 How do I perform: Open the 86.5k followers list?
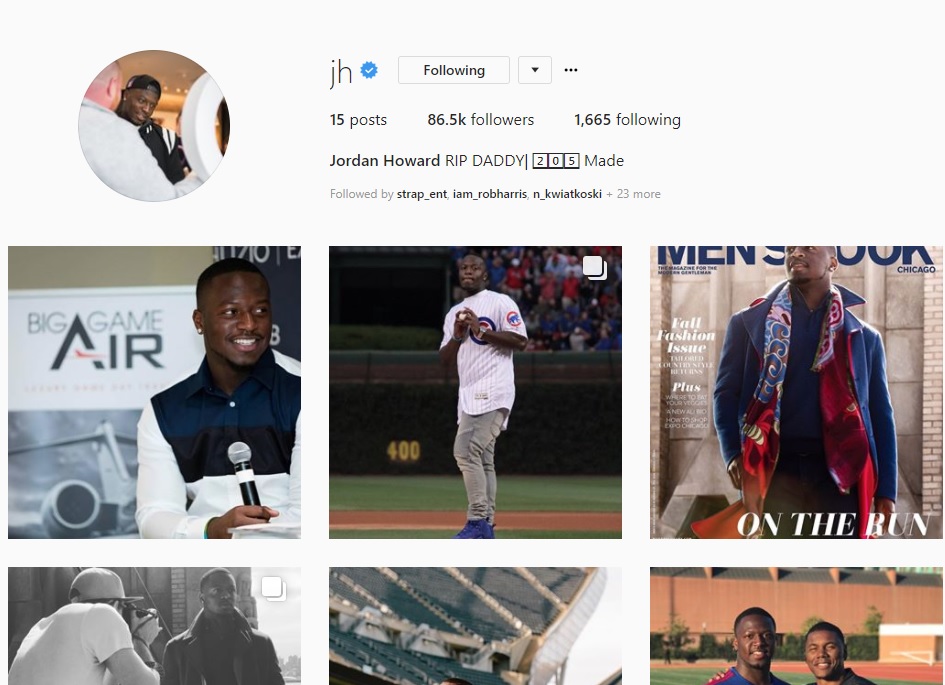coord(480,120)
